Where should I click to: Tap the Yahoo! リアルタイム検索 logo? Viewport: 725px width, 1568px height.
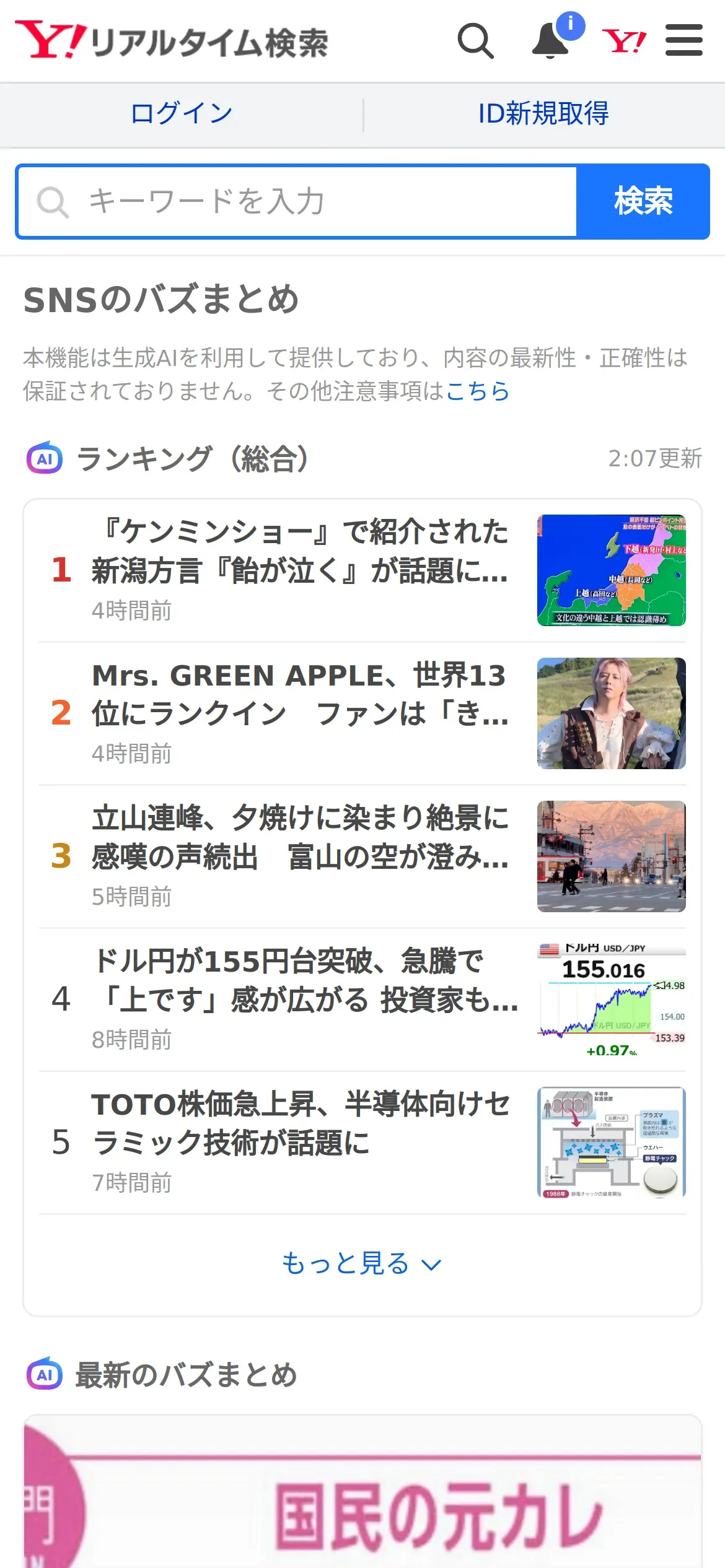pos(172,41)
